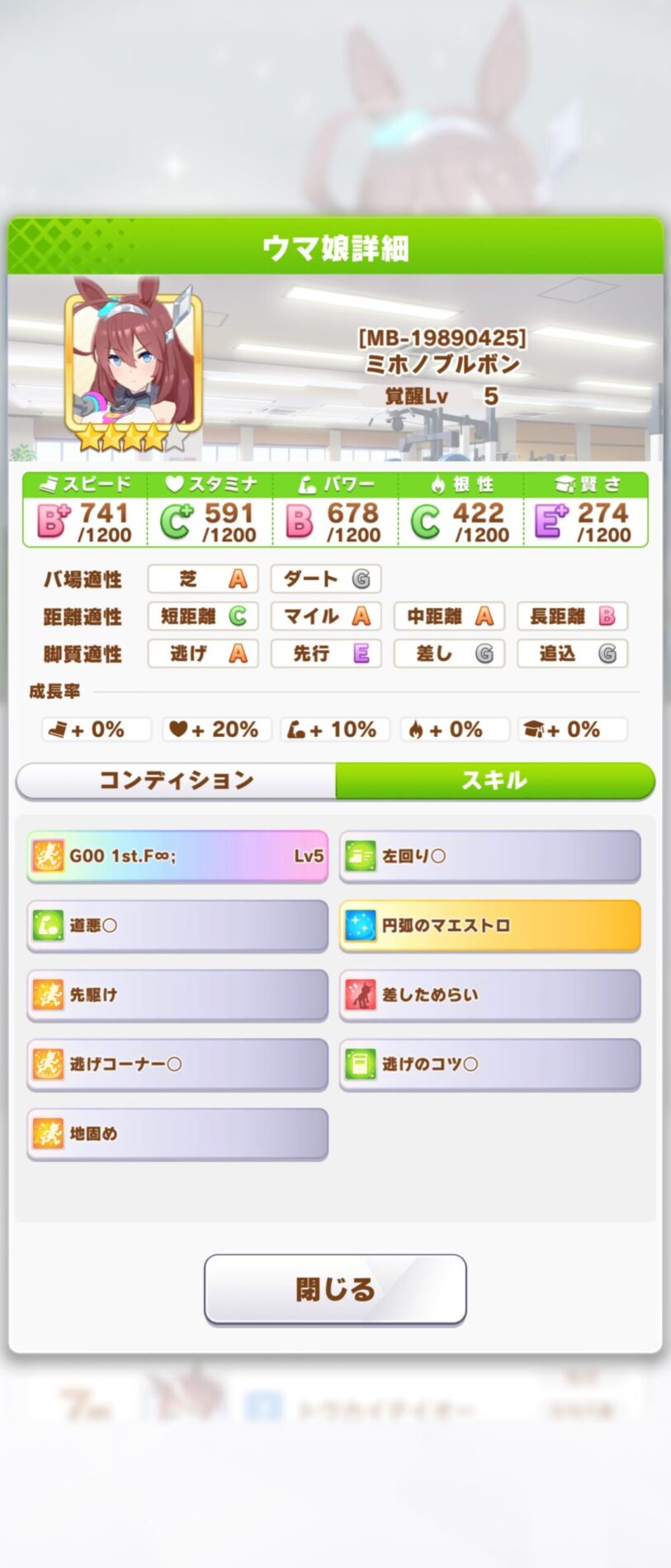View the 逃げのコツ○ skill
The image size is (671, 1568).
[x=490, y=1064]
